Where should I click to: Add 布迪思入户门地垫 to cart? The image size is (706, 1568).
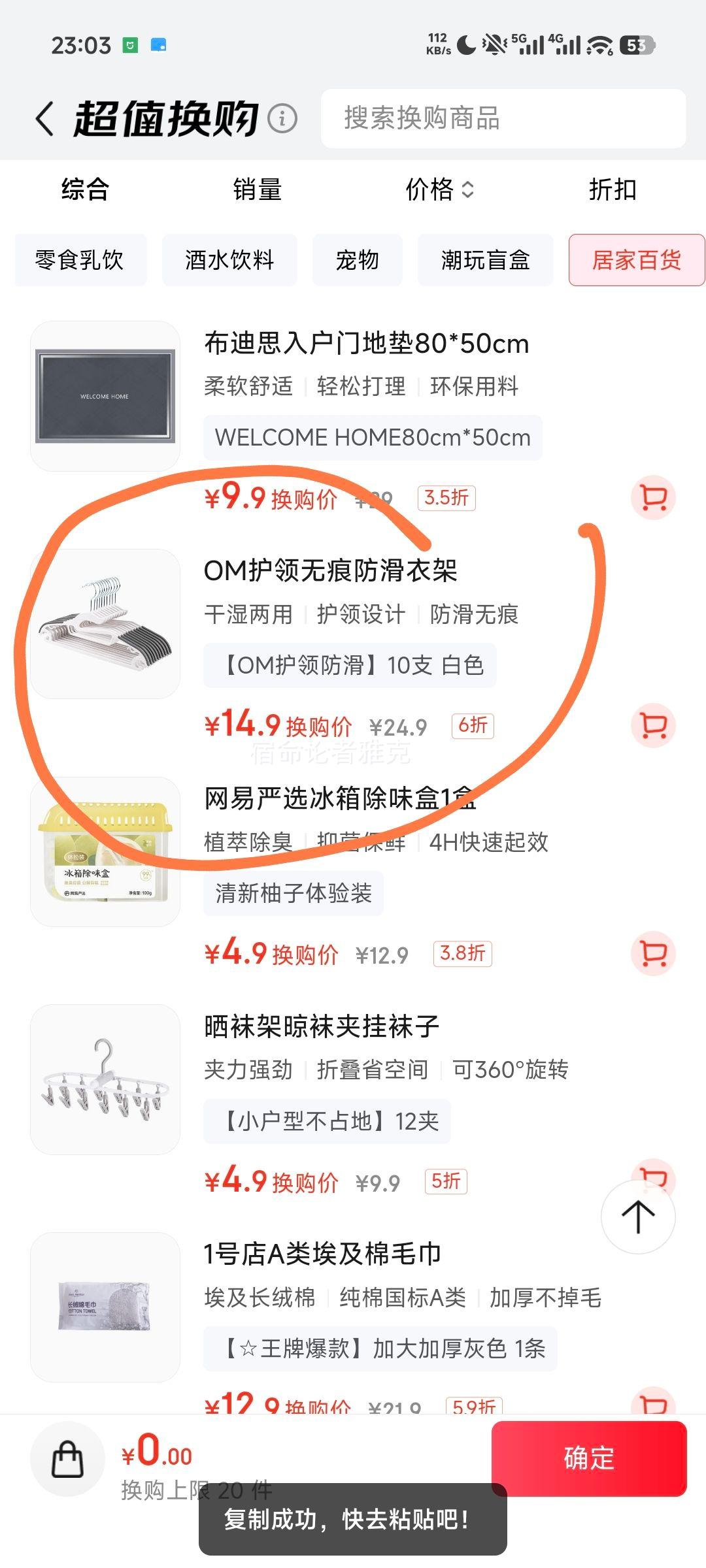(653, 498)
